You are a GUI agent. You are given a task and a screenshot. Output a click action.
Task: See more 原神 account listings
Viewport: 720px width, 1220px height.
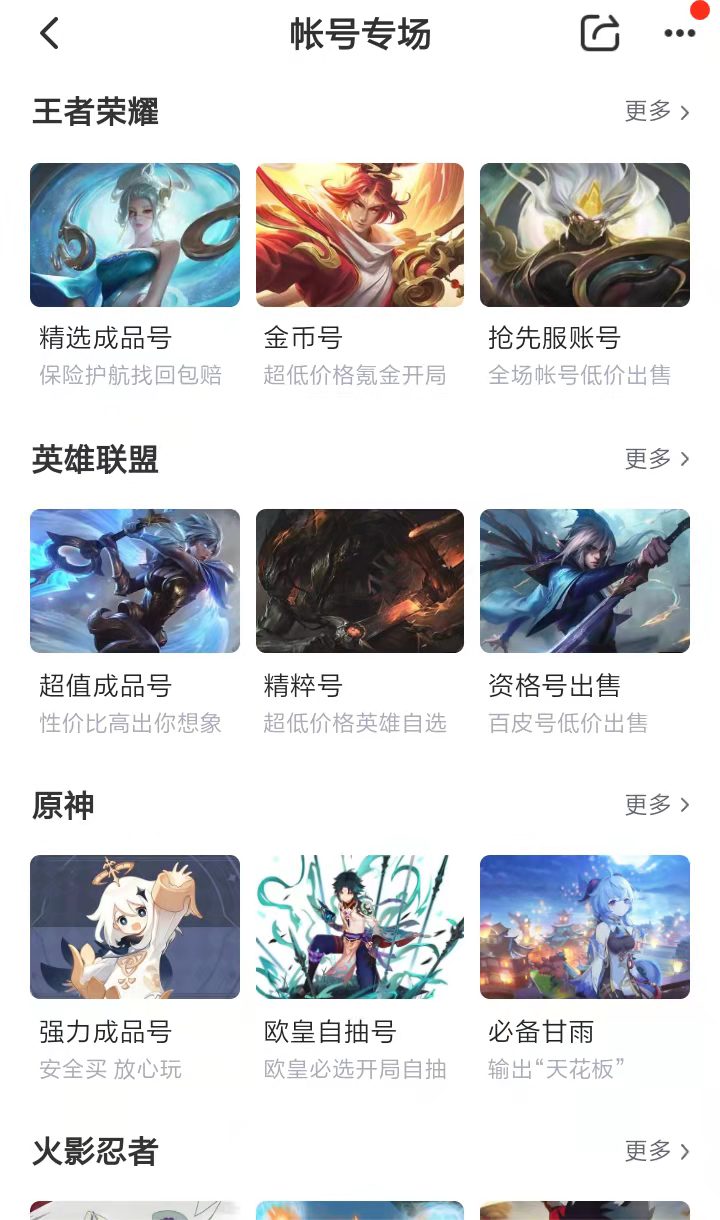[x=657, y=805]
